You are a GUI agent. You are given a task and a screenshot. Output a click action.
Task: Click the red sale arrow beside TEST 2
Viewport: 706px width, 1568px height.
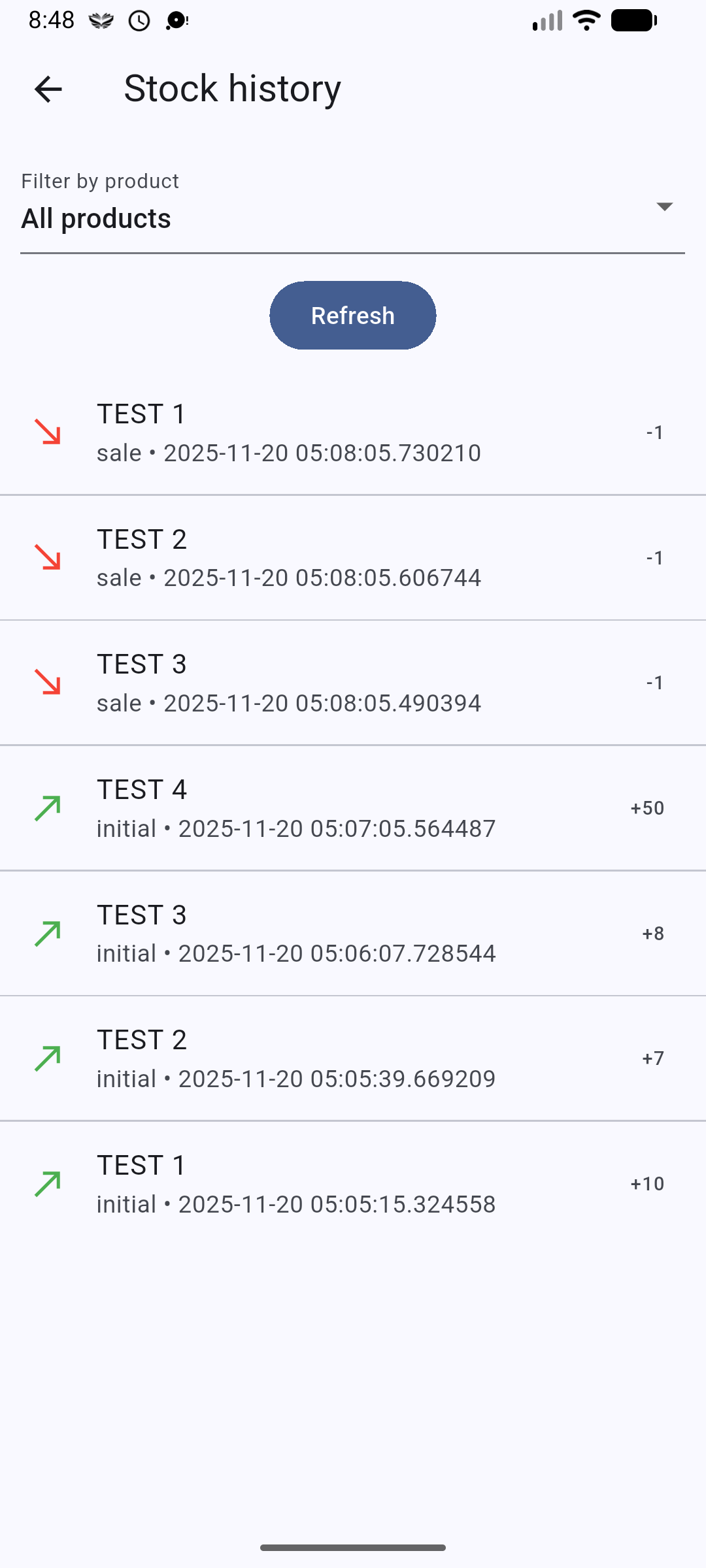pyautogui.click(x=48, y=557)
